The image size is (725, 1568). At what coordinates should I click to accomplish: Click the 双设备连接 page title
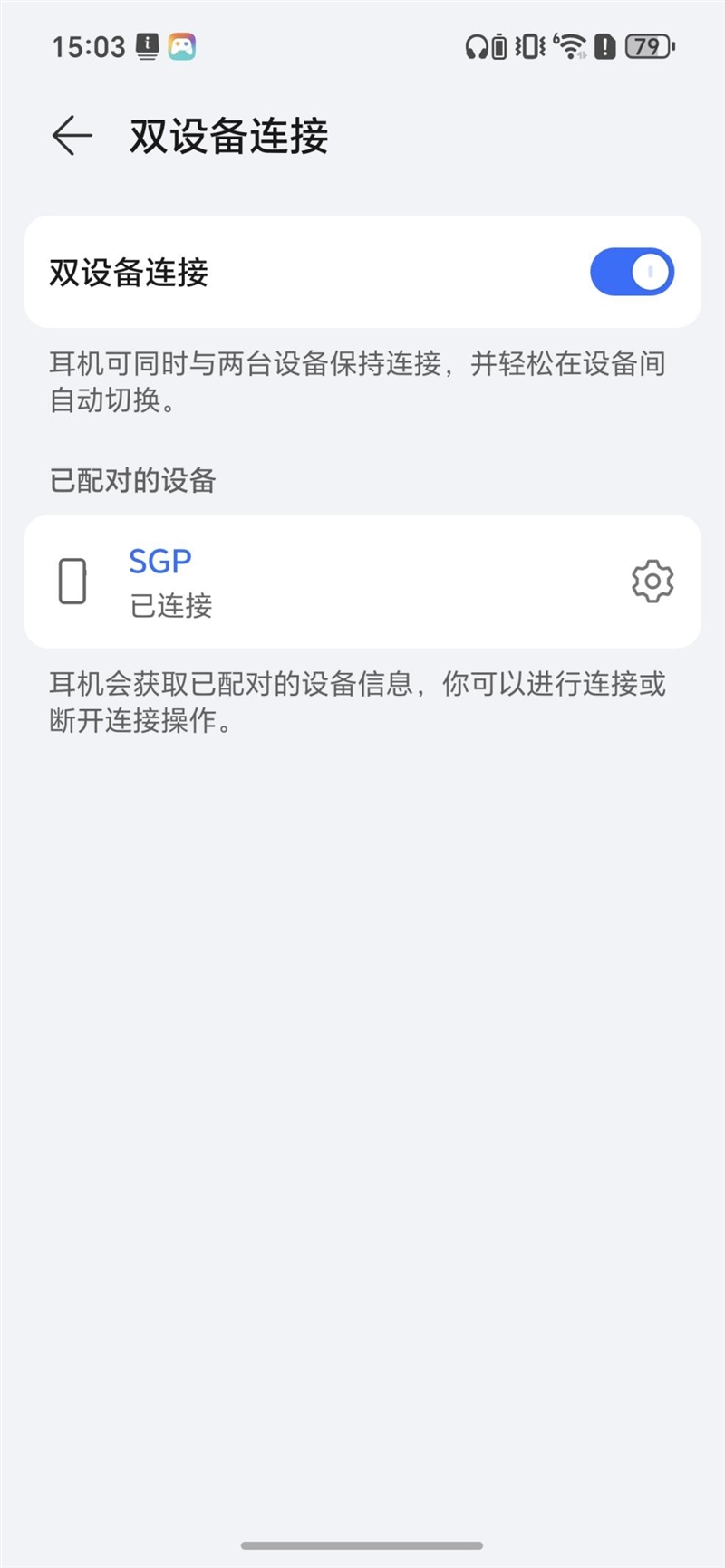(226, 136)
